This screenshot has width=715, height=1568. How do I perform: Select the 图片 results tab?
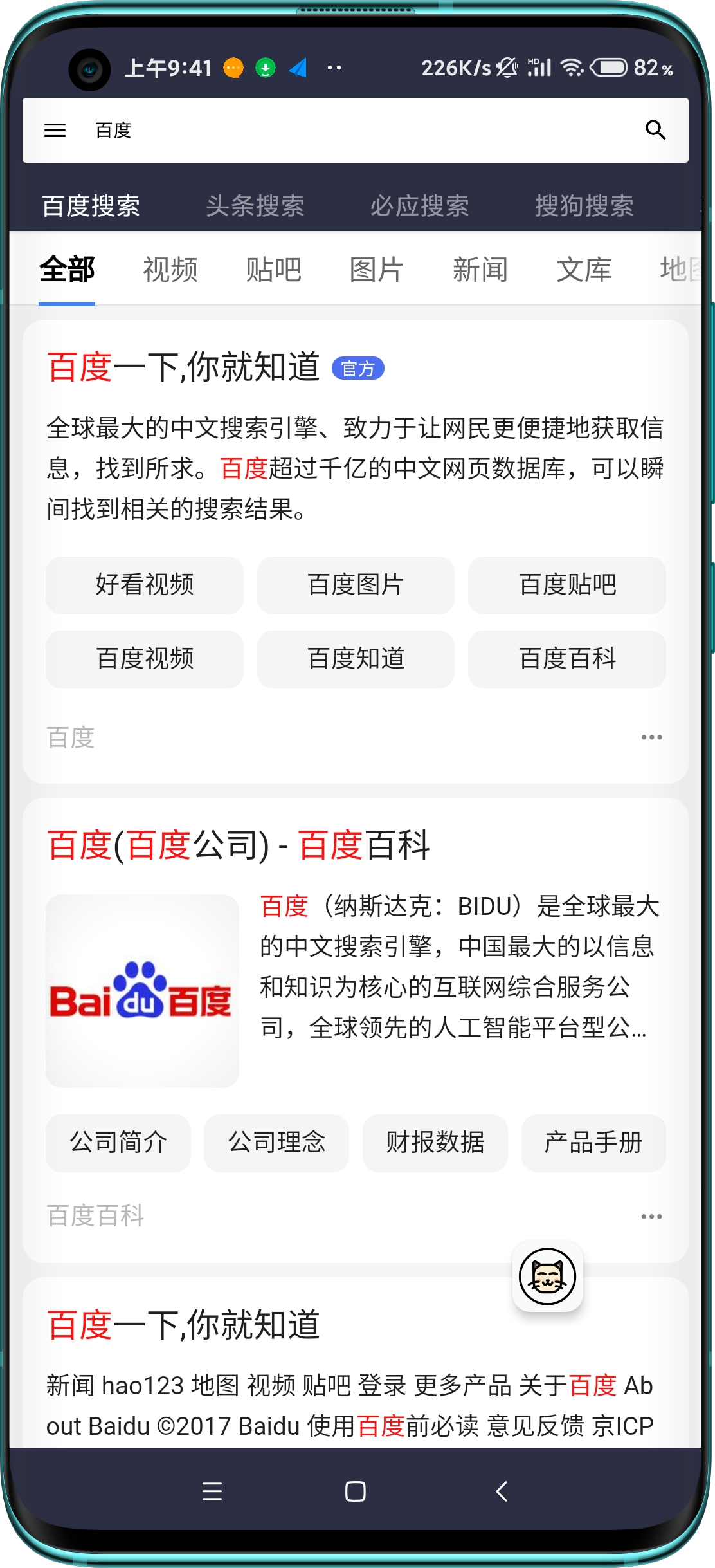[376, 270]
